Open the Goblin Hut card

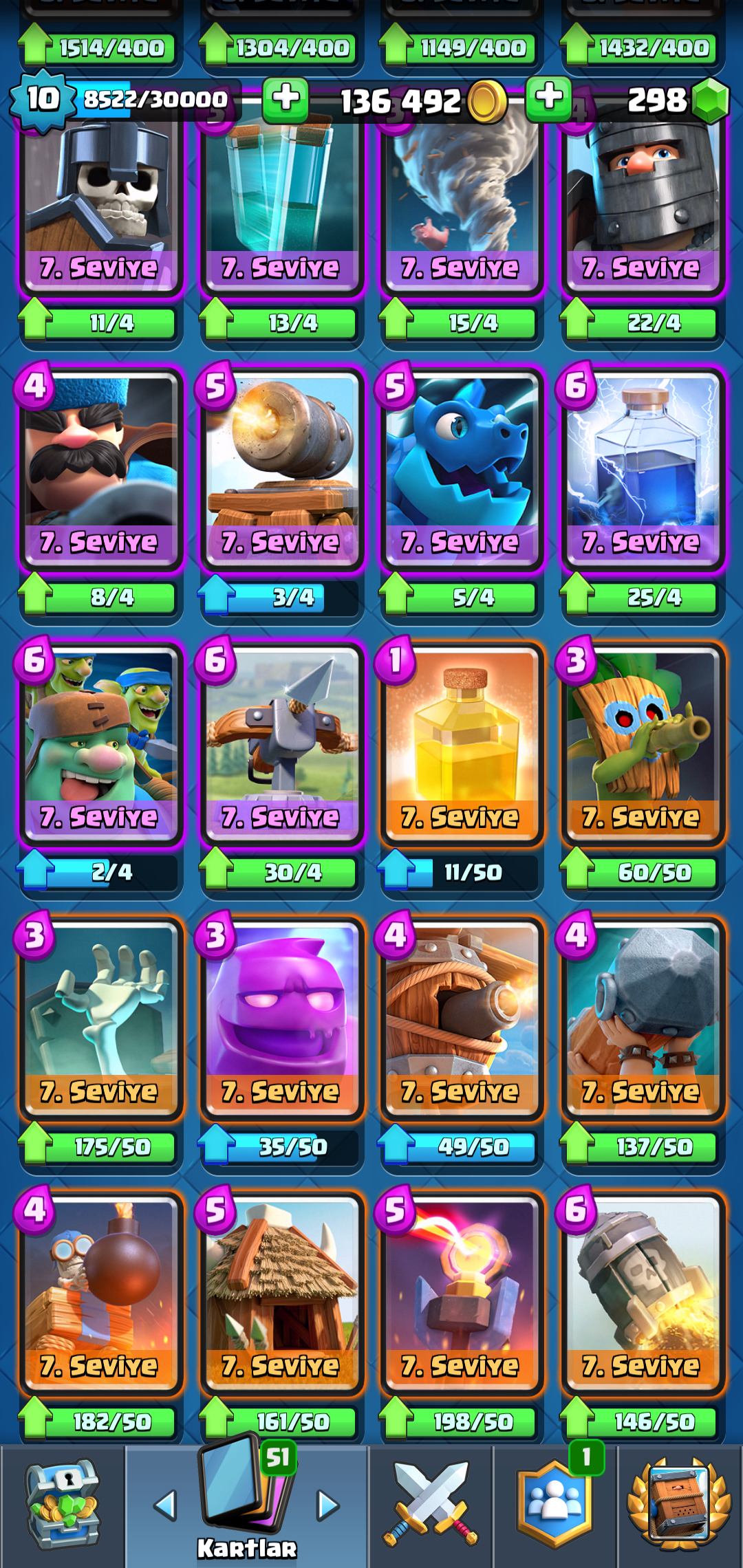[281, 1294]
